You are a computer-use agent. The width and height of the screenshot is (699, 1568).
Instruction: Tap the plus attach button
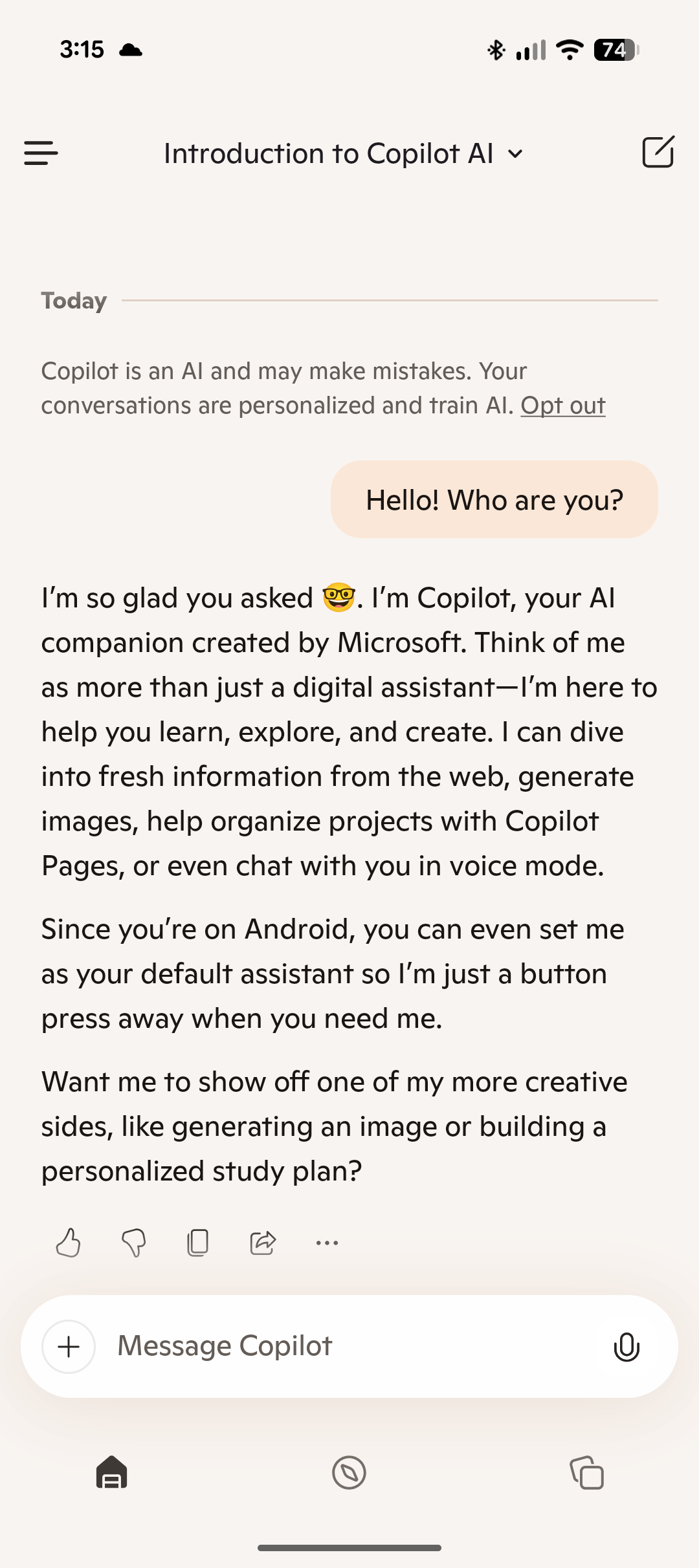69,1347
